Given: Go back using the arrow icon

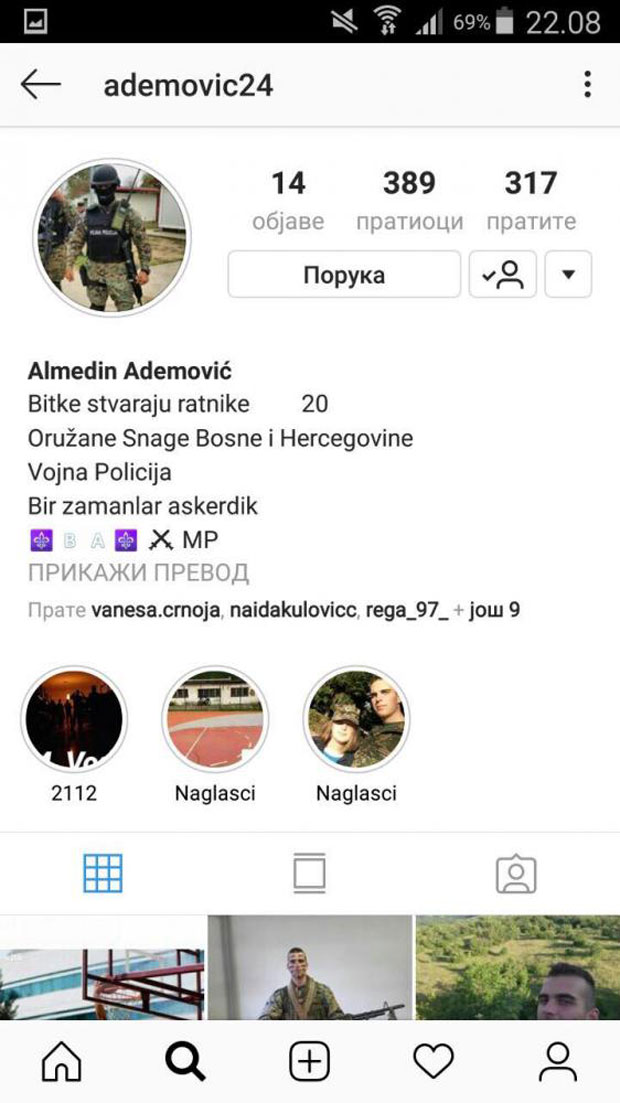Looking at the screenshot, I should click(41, 85).
